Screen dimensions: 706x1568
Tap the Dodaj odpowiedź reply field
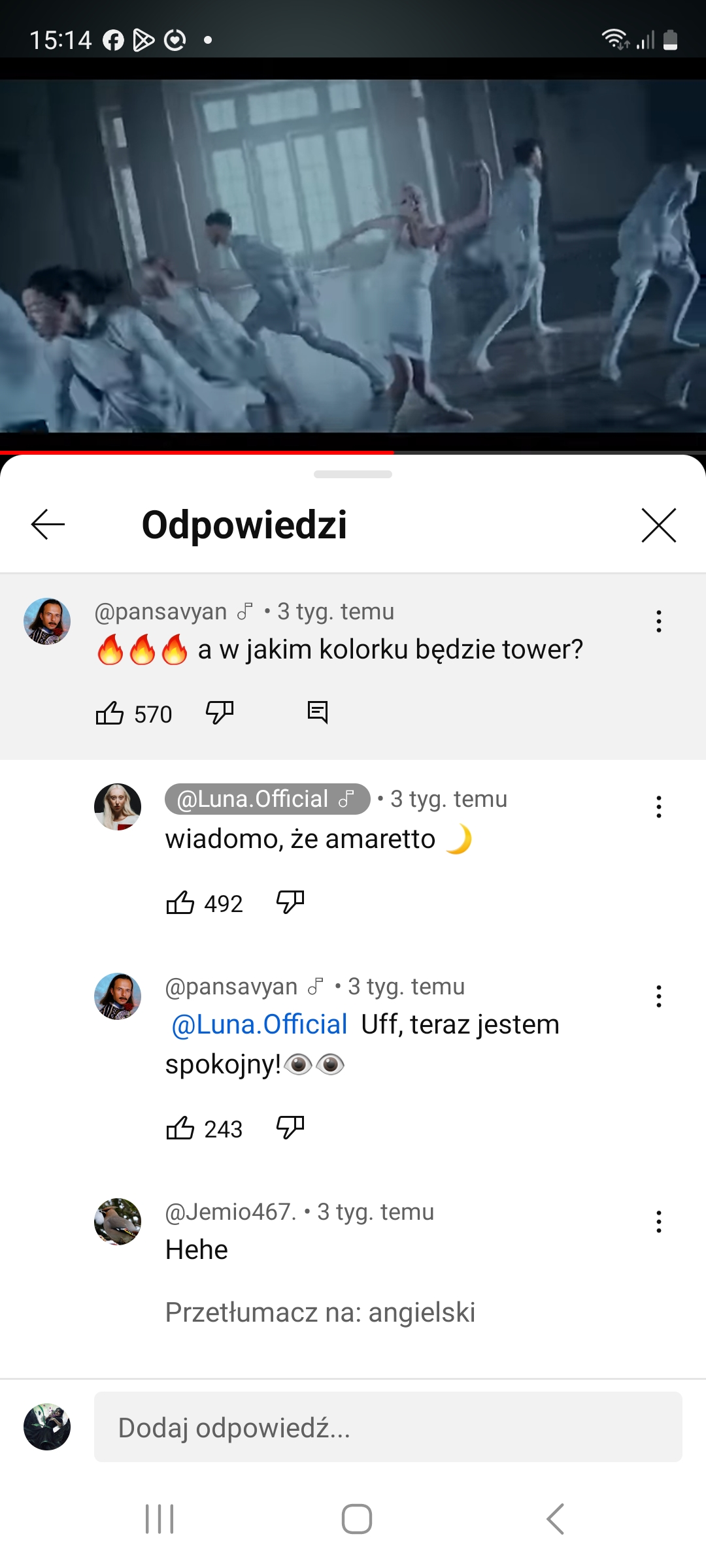click(x=388, y=1427)
